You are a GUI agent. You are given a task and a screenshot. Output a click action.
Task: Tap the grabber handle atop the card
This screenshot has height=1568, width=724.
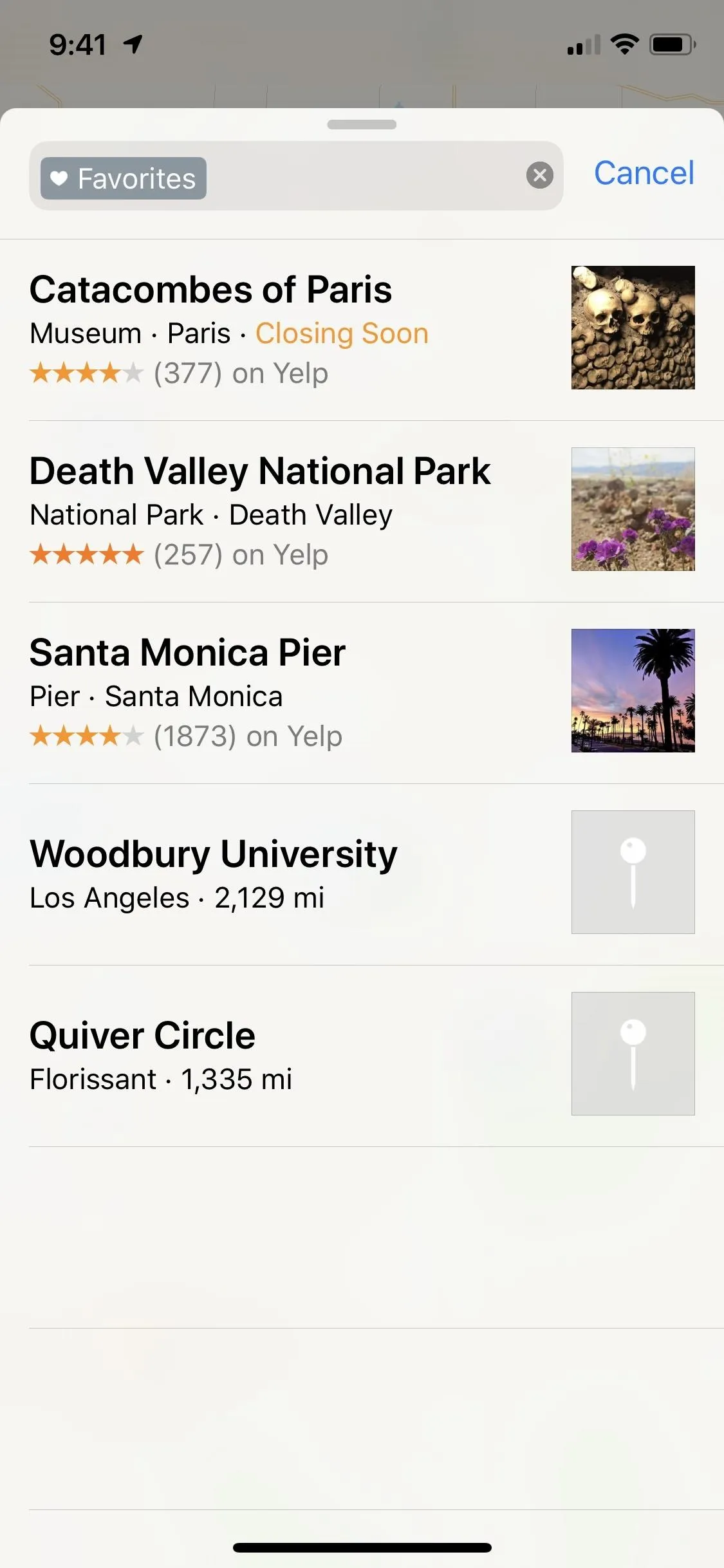tap(362, 125)
